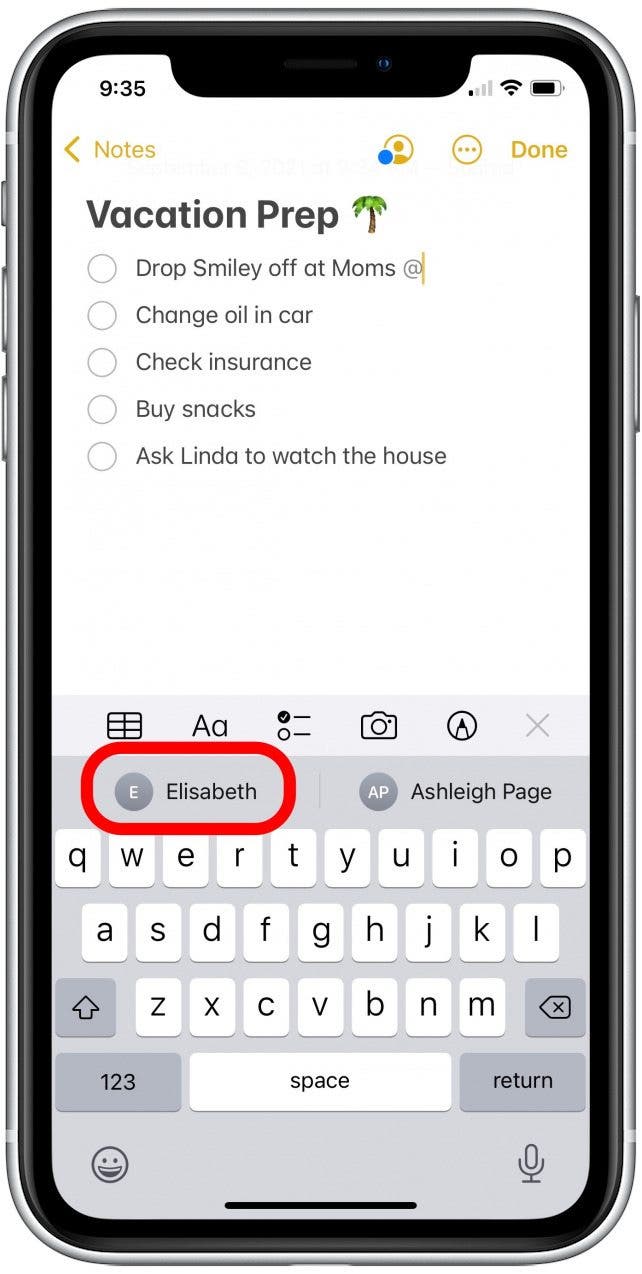The image size is (642, 1274).
Task: Open the markup pen tool
Action: pyautogui.click(x=462, y=726)
